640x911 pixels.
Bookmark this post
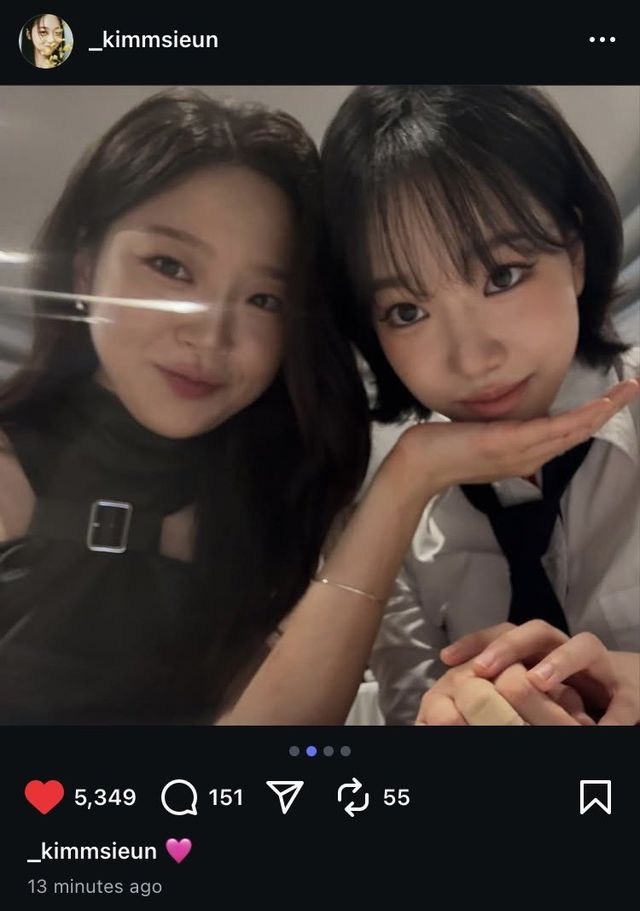(x=595, y=797)
